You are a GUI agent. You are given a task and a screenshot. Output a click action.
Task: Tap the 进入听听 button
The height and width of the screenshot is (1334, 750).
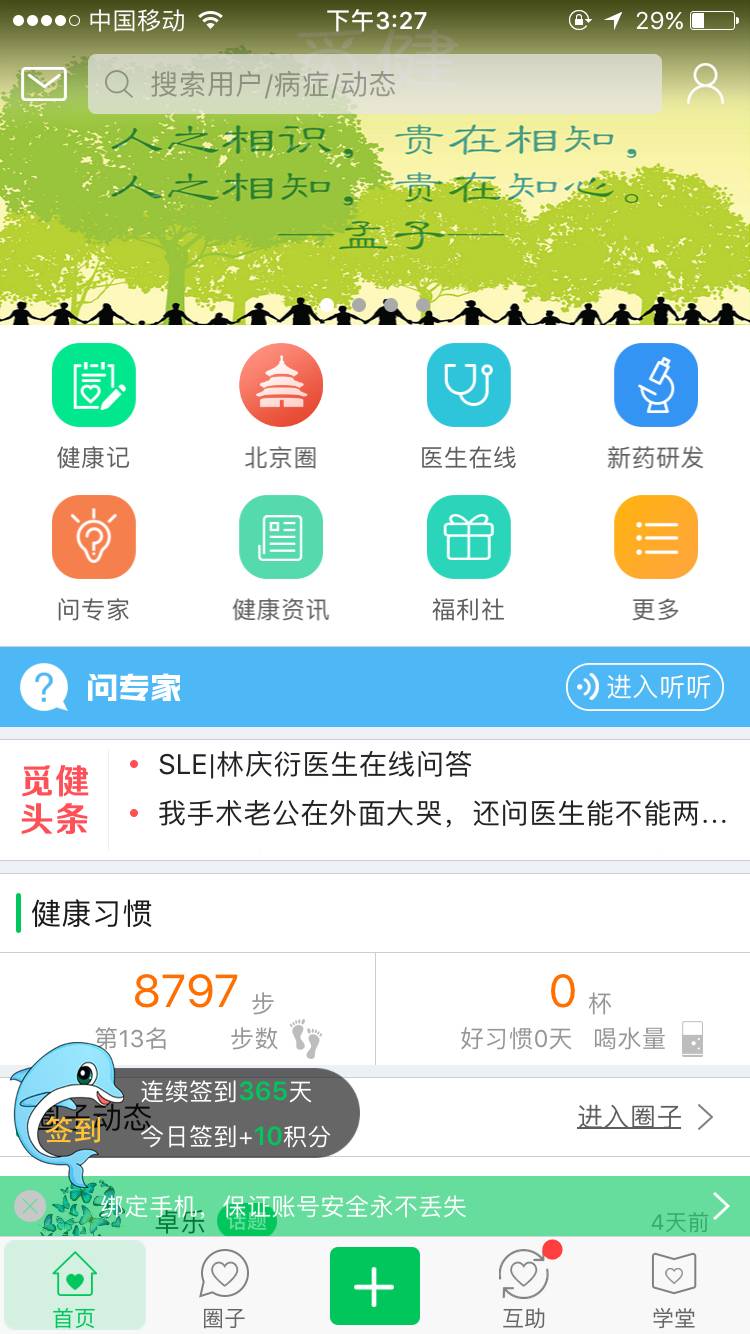(644, 687)
